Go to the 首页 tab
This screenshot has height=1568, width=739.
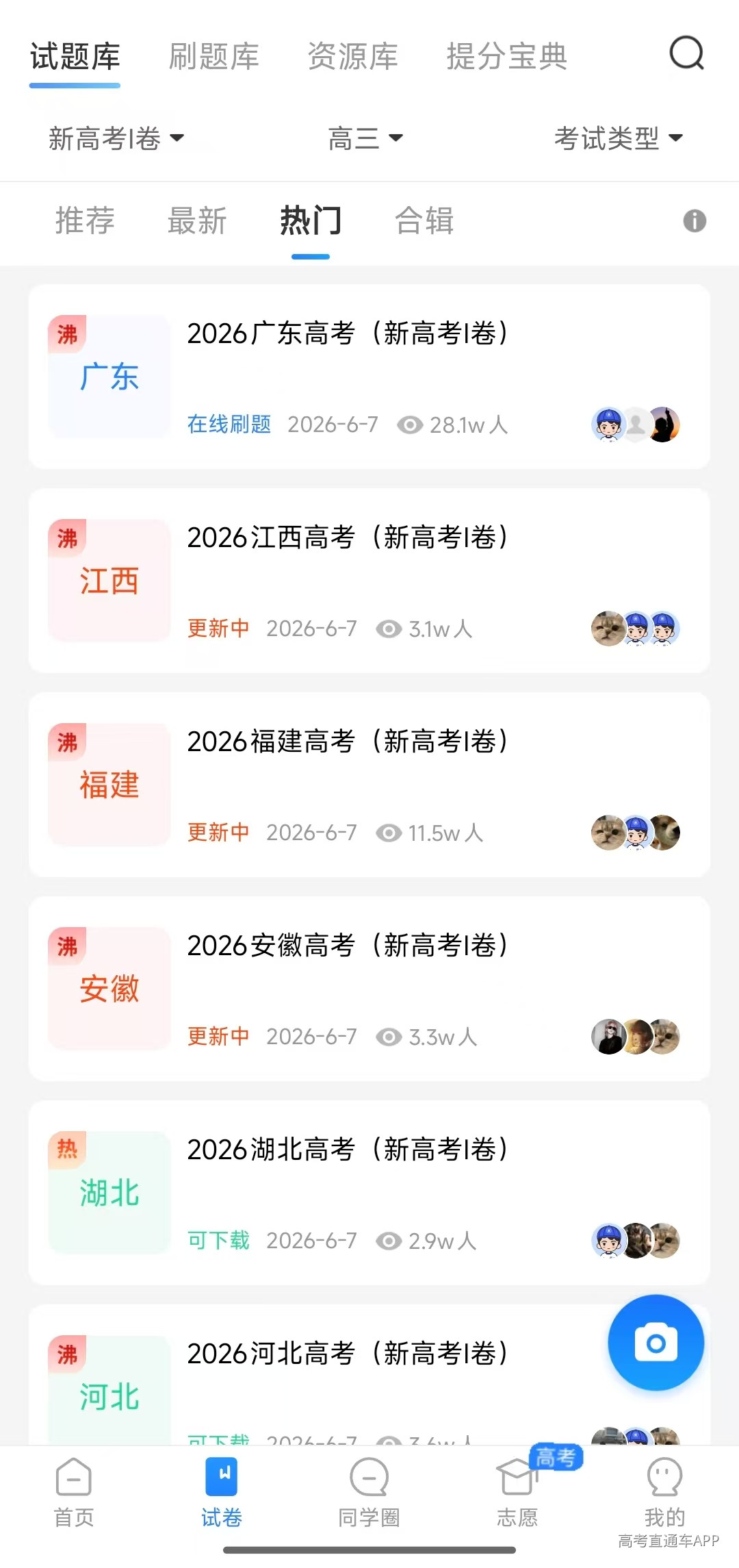[74, 1494]
